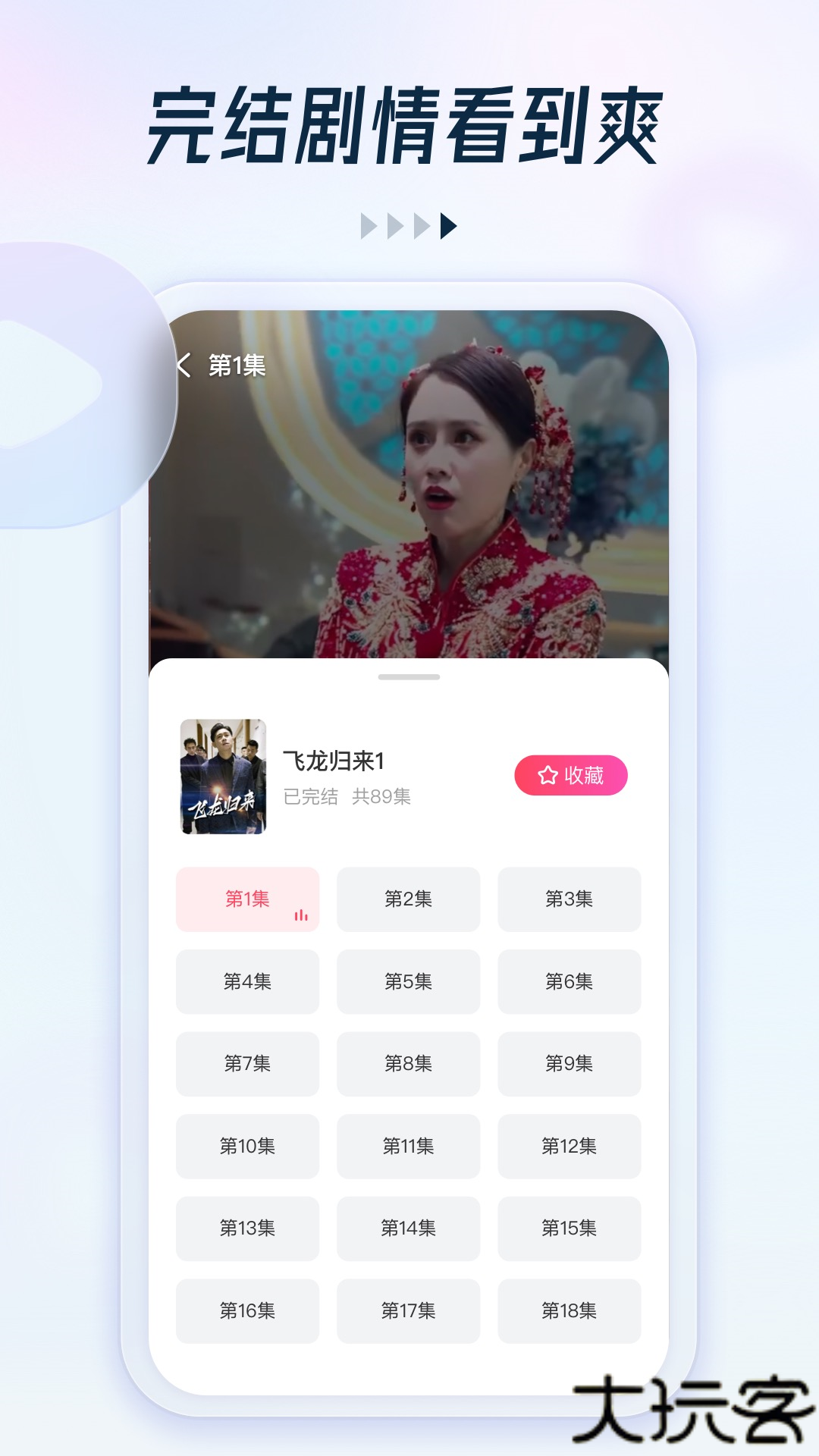Open episode 第9集
The width and height of the screenshot is (819, 1456).
(x=570, y=1065)
